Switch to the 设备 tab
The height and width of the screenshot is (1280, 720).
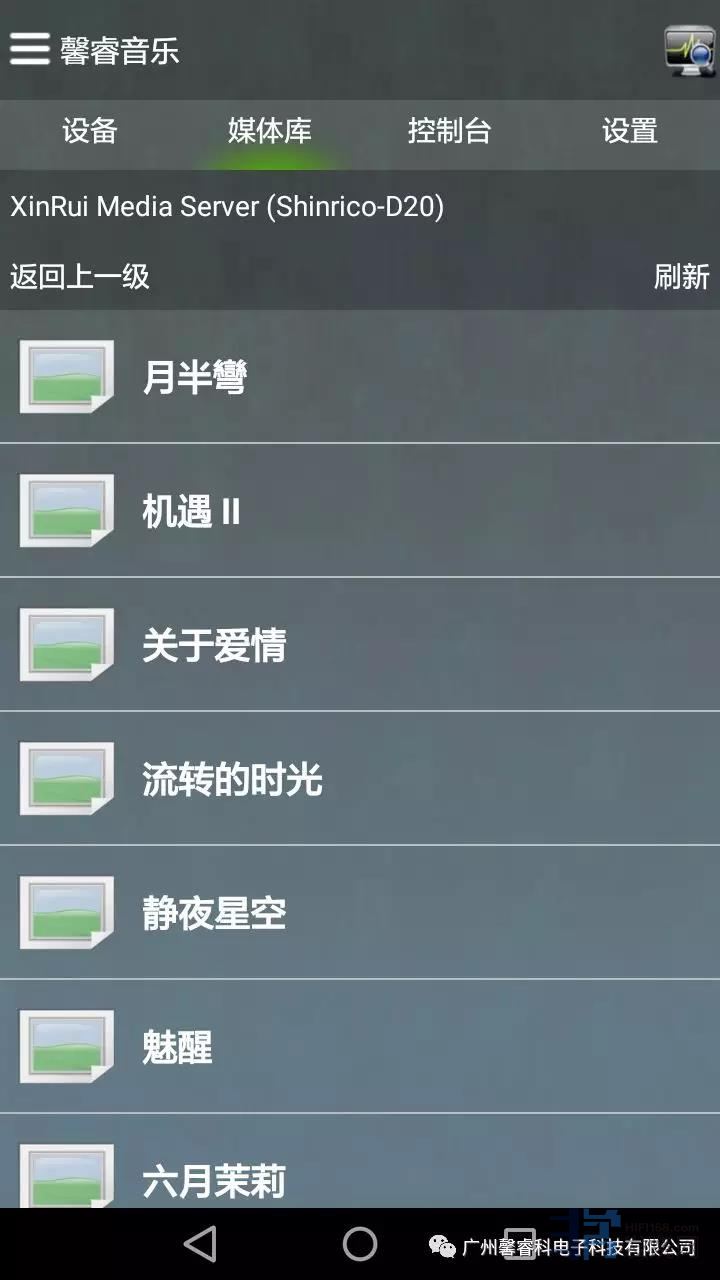(90, 131)
